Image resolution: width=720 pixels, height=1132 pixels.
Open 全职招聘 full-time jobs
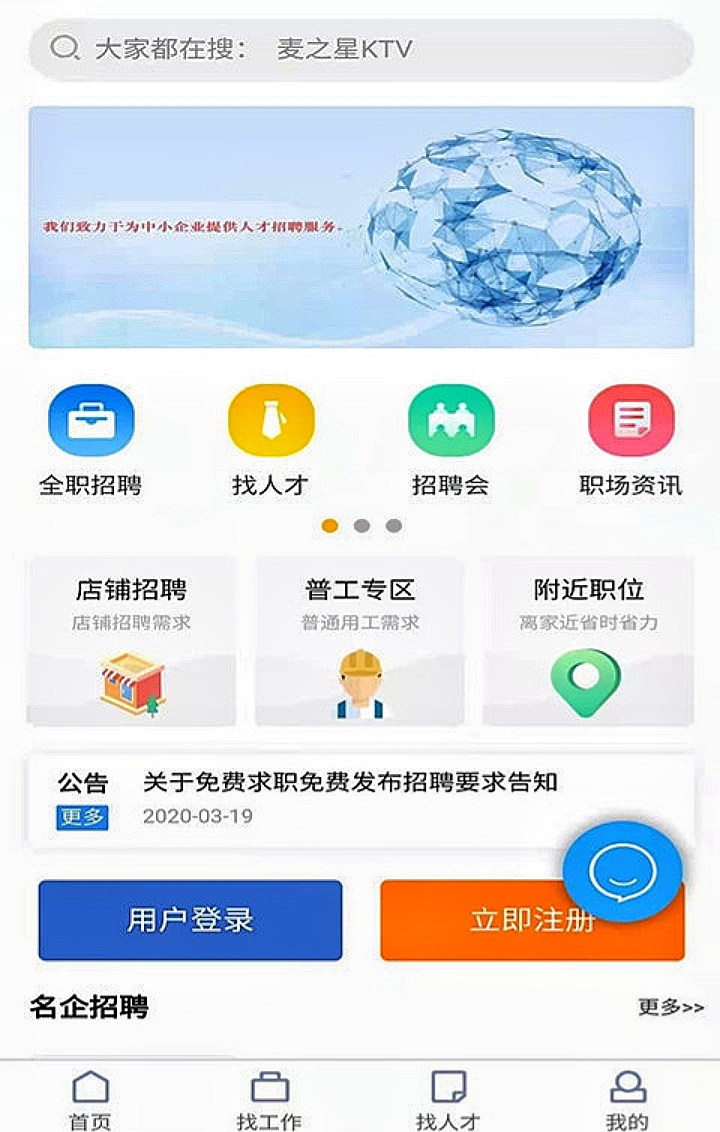click(91, 440)
